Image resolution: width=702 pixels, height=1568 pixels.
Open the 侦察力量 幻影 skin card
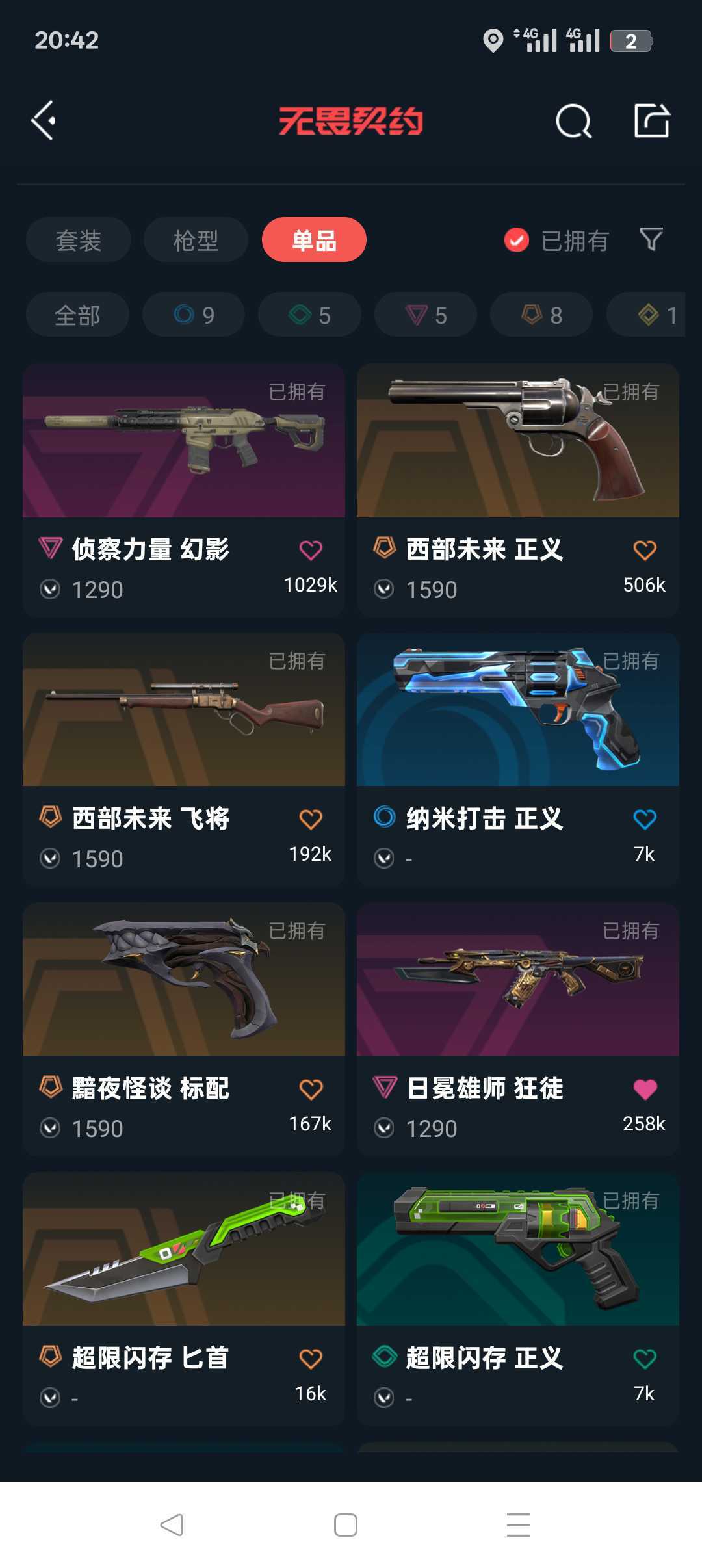tap(184, 490)
